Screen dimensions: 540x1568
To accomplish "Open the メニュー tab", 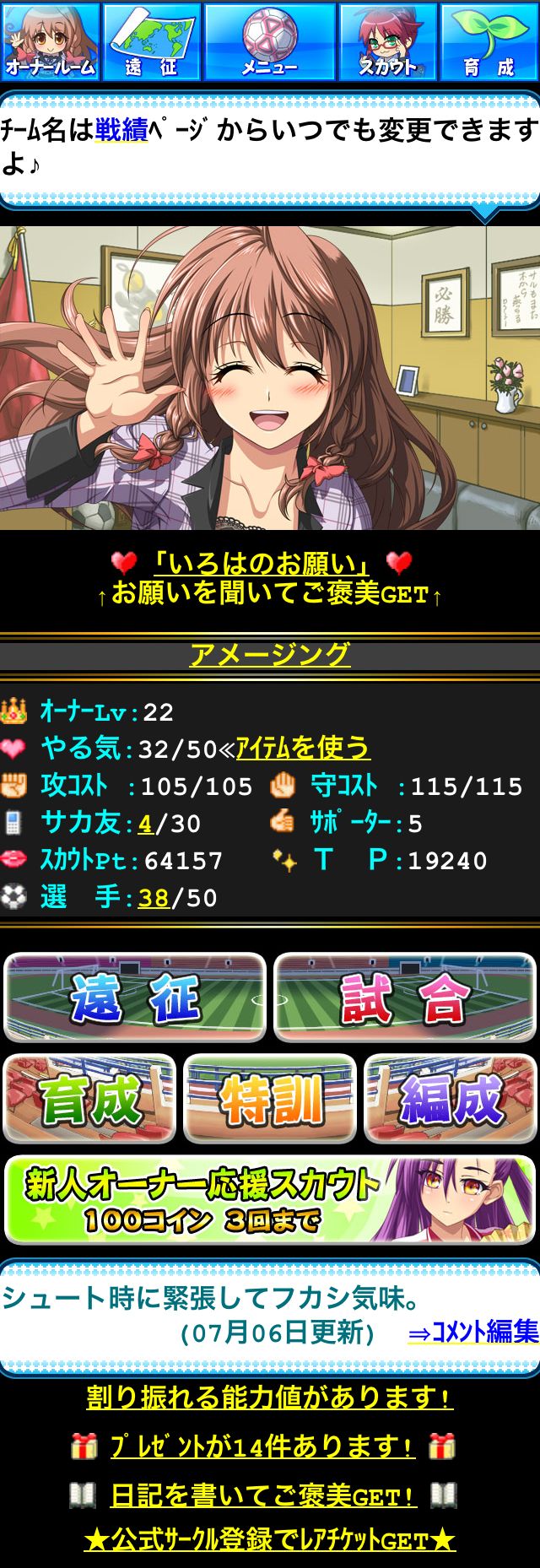I will coord(270,41).
